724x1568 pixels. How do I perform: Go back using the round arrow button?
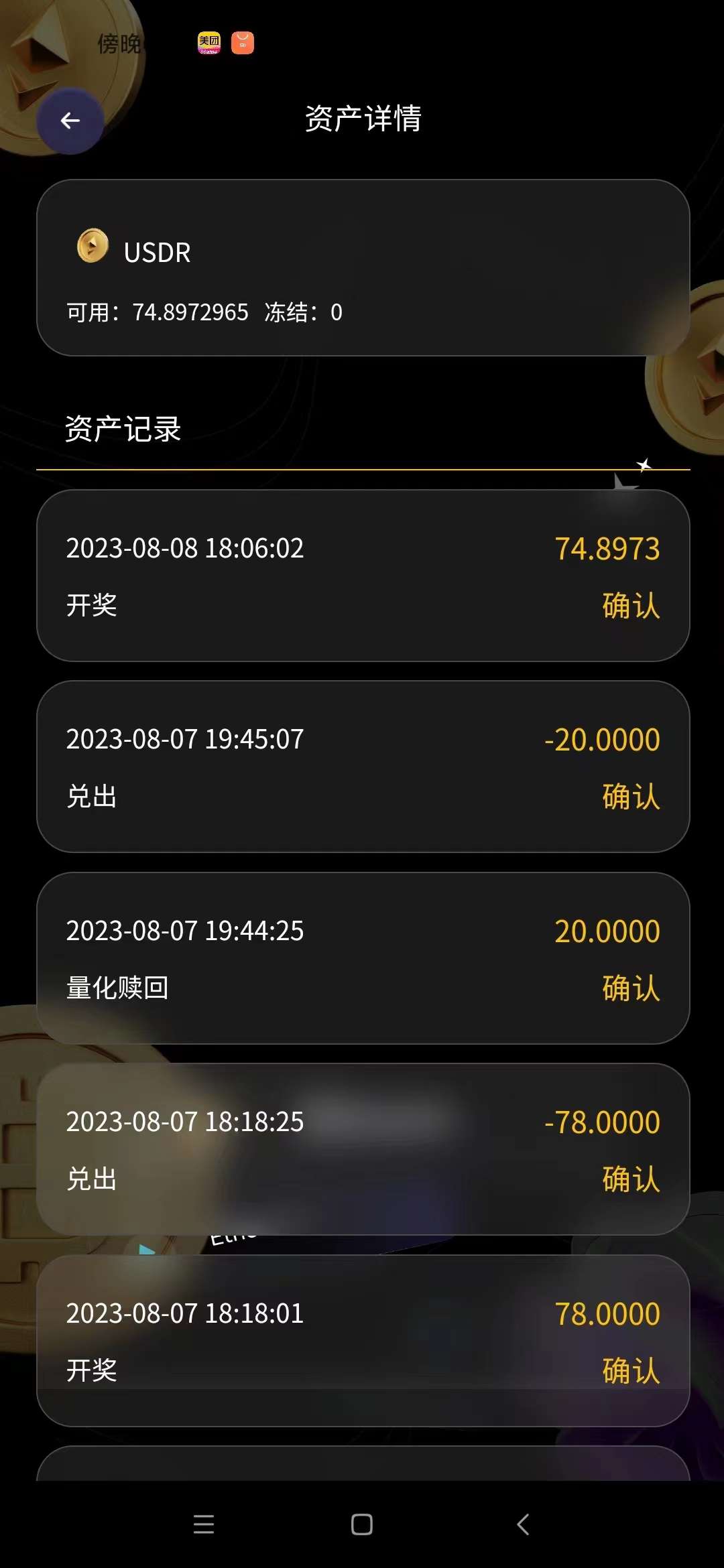70,121
